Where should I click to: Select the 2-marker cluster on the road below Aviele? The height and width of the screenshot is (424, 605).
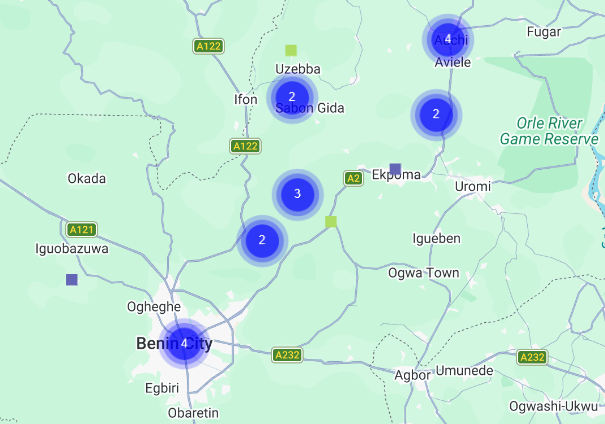(x=436, y=115)
